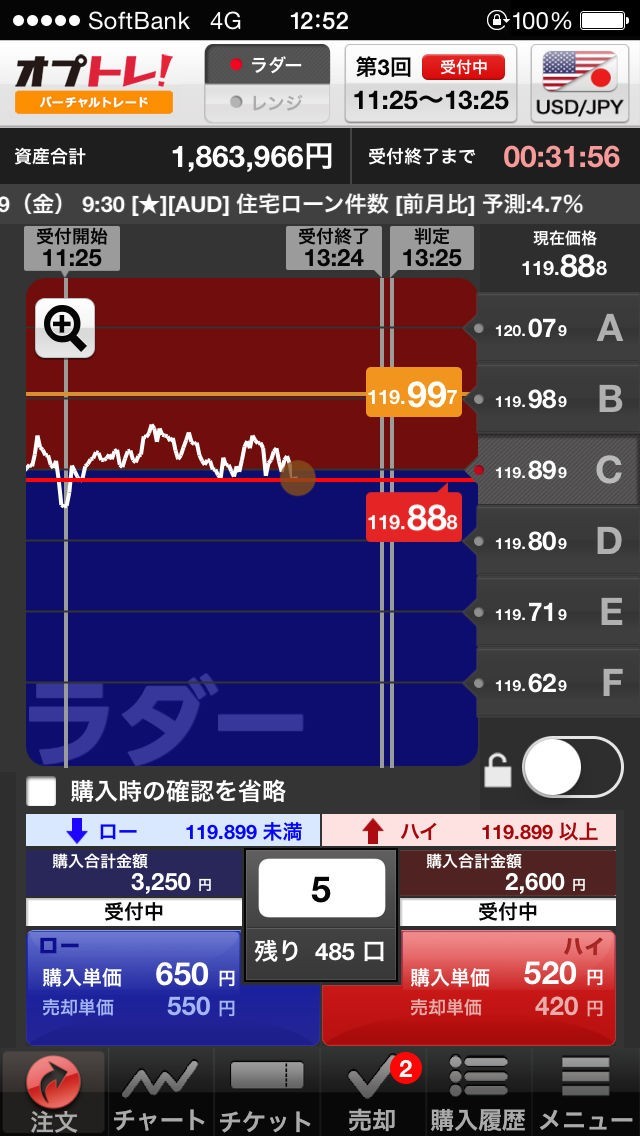Choose strike price F 119.629
Screen dimensions: 640x1136
556,684
